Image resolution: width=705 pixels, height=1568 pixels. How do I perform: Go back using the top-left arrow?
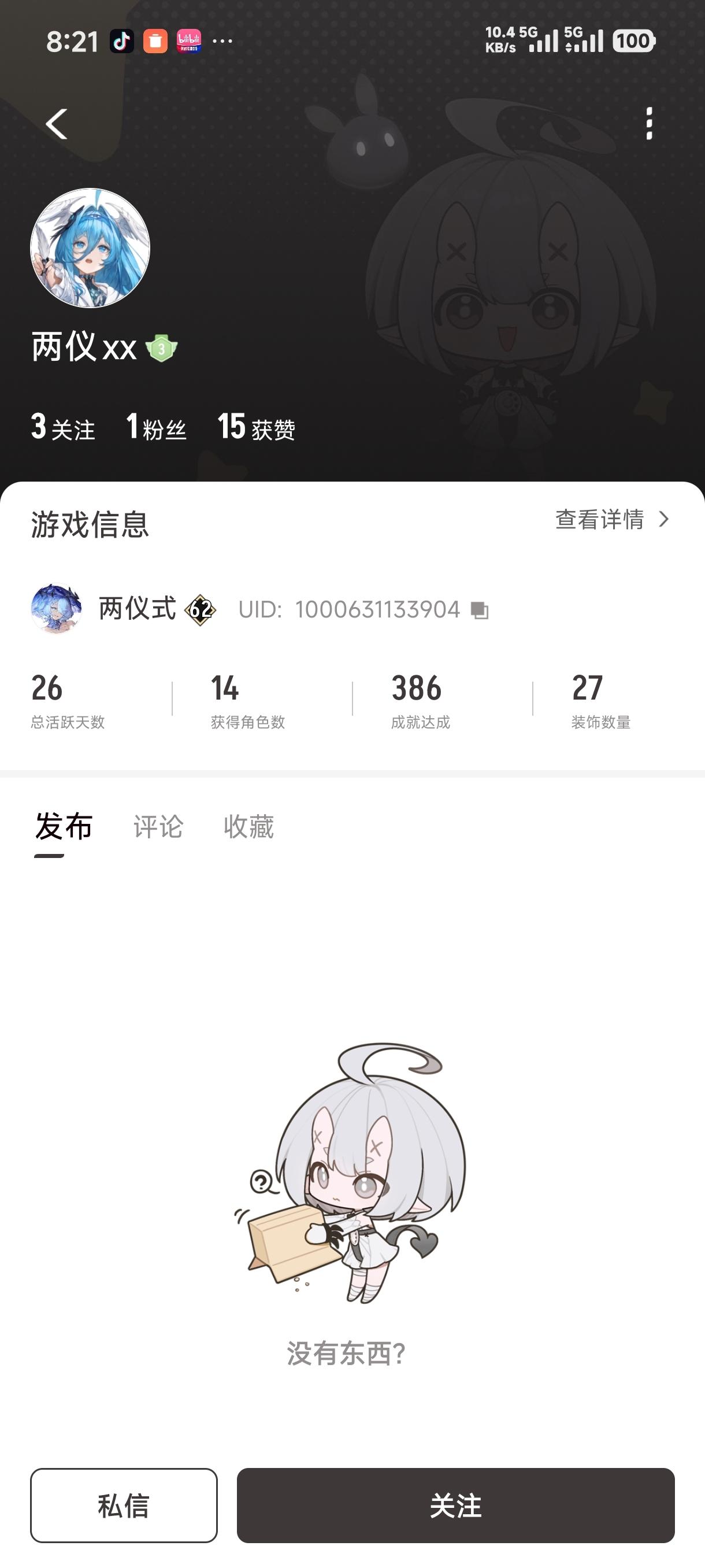pos(57,124)
